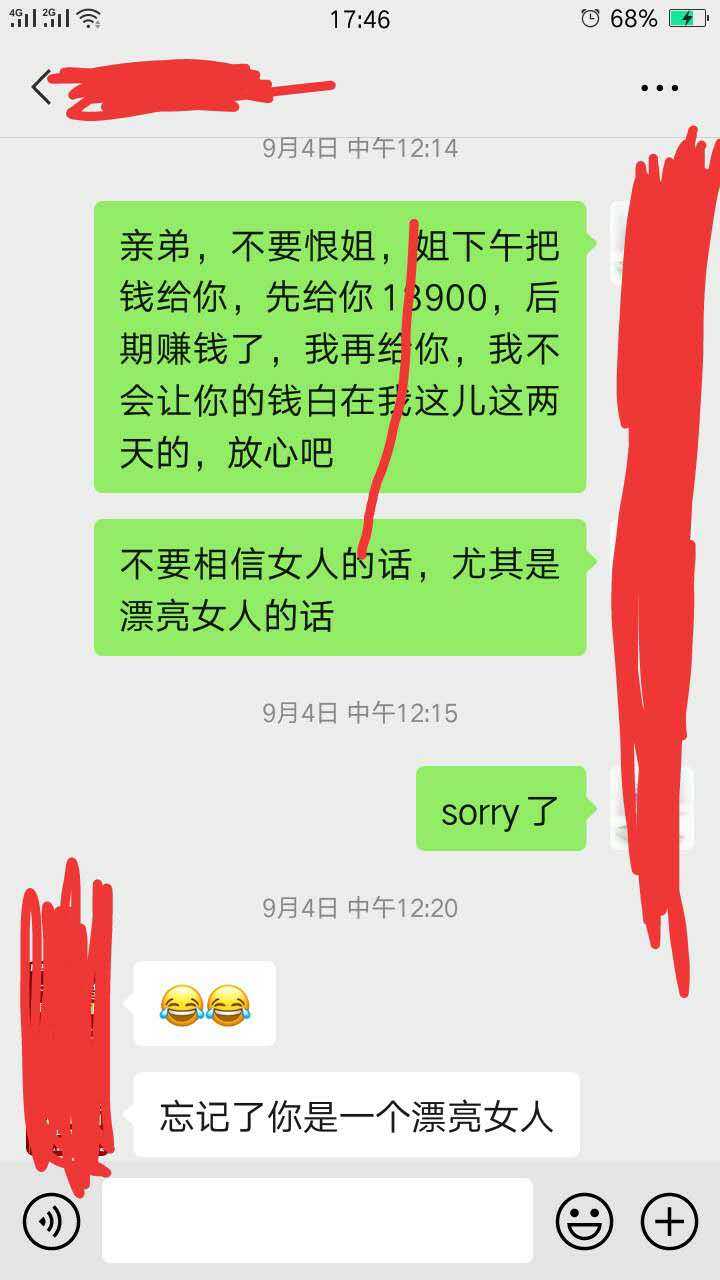Tap the 17:46 clock in status bar
This screenshot has height=1280, width=720.
click(360, 16)
